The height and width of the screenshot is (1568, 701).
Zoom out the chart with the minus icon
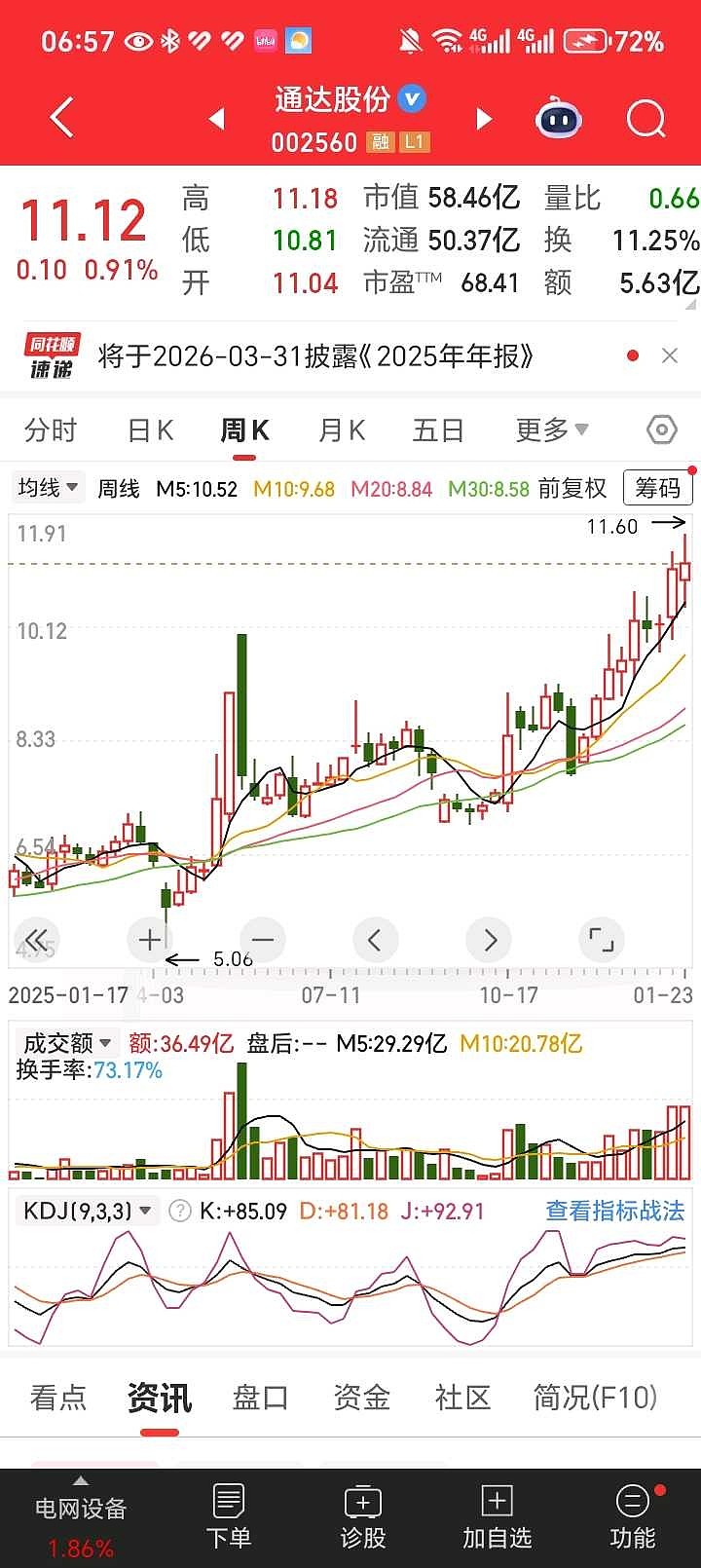point(262,939)
